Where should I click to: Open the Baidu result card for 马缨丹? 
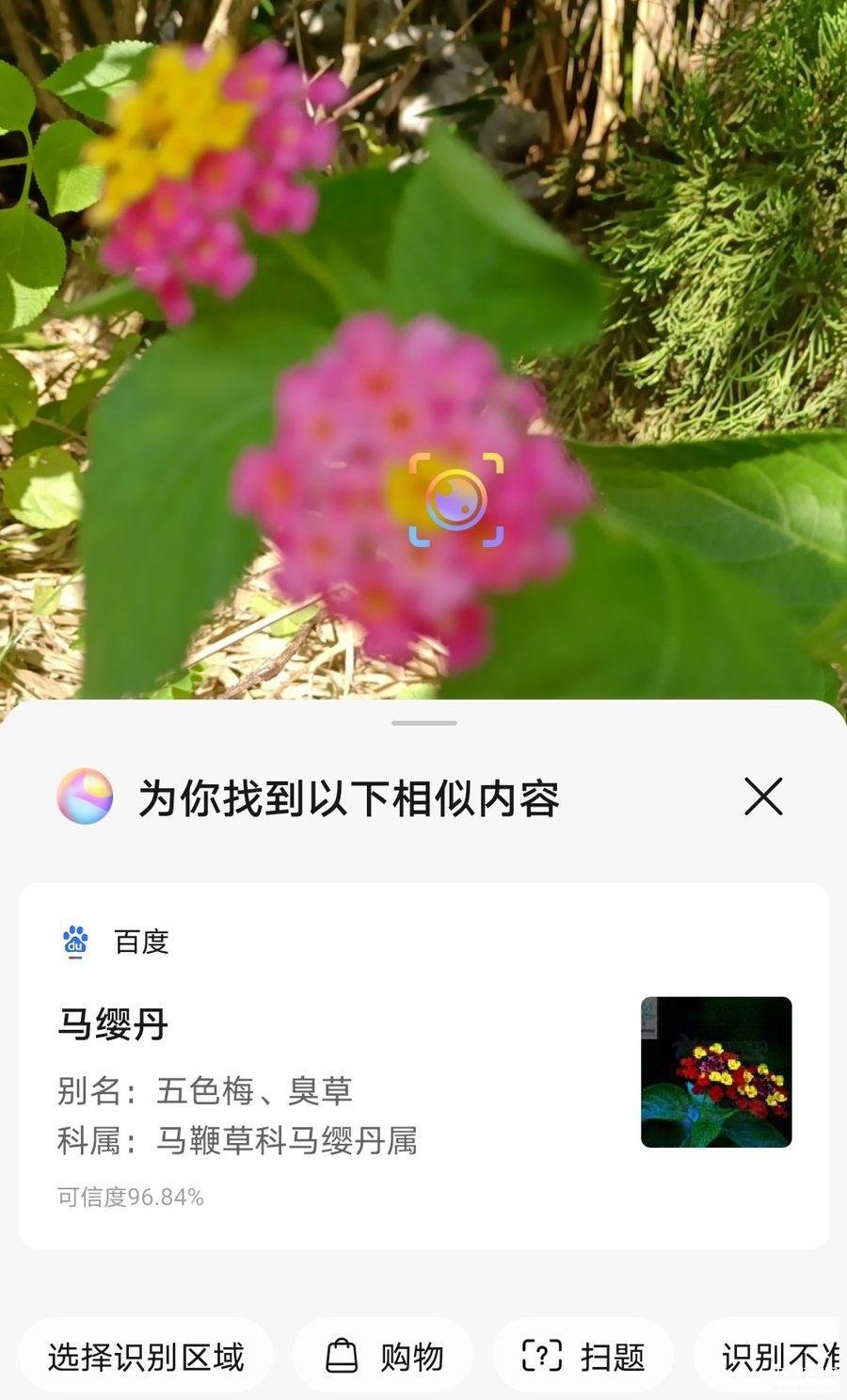(423, 1065)
